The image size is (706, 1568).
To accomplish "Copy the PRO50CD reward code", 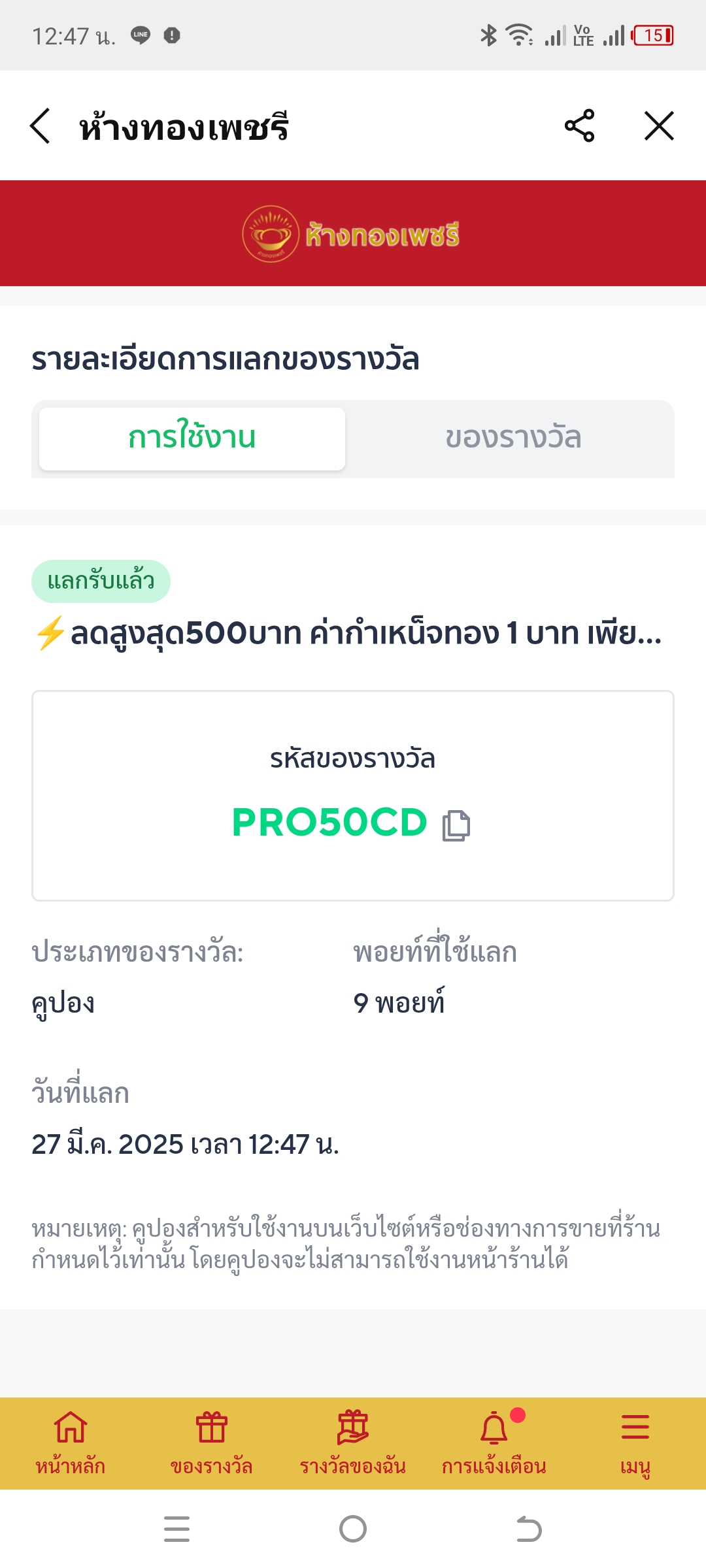I will click(x=456, y=825).
